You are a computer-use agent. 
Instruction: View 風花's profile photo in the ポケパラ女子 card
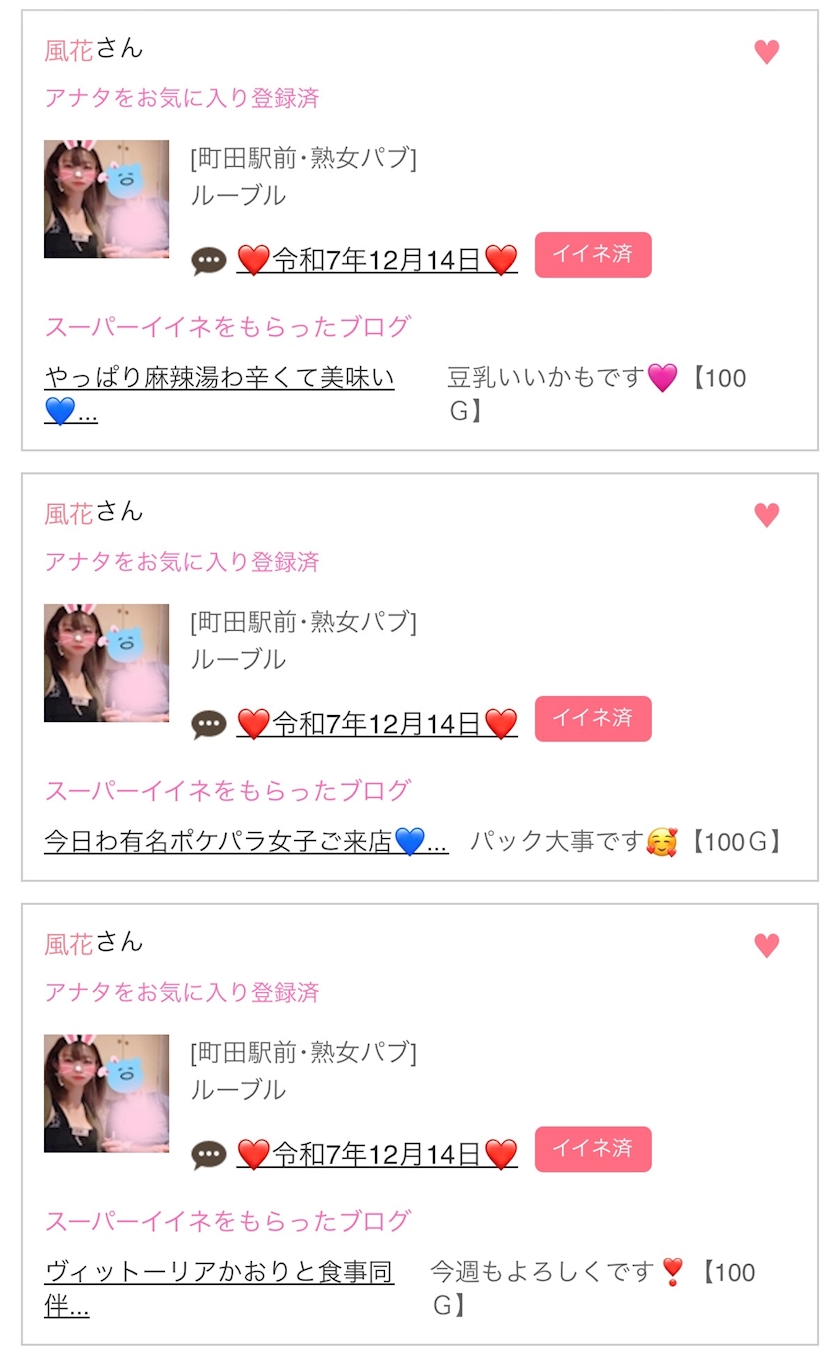tap(106, 663)
